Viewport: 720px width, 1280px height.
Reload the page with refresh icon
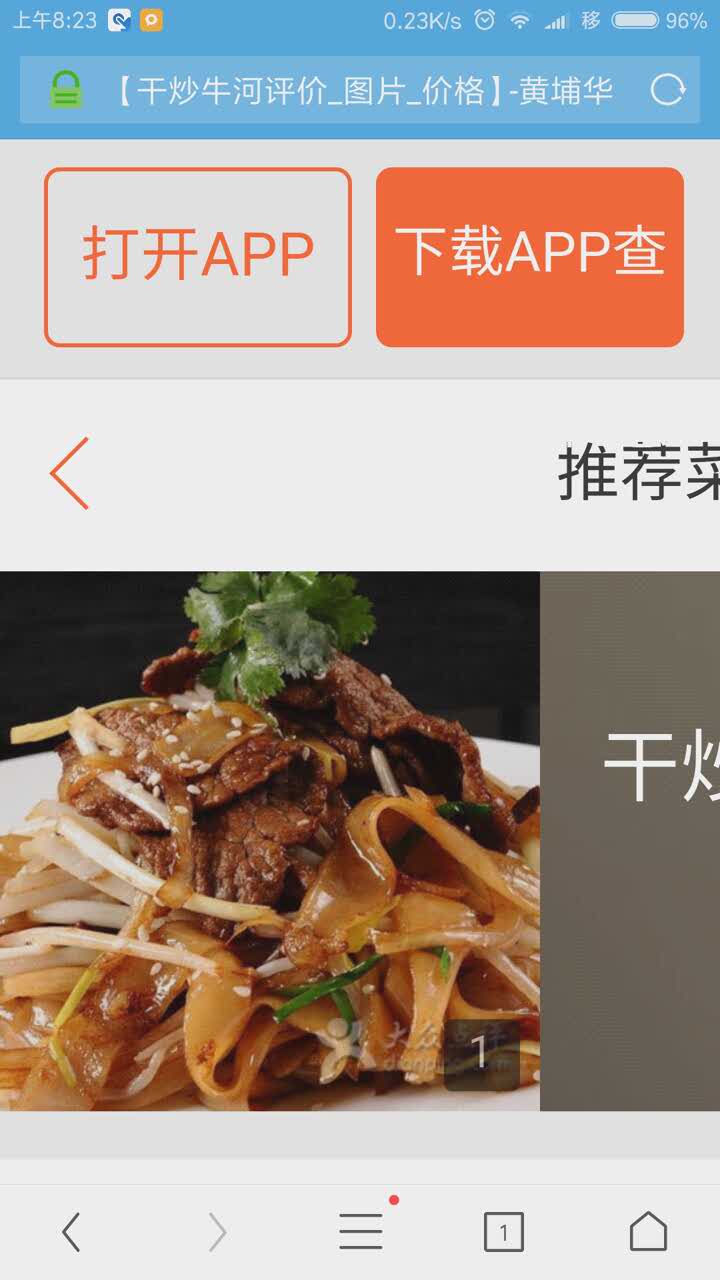[x=667, y=91]
